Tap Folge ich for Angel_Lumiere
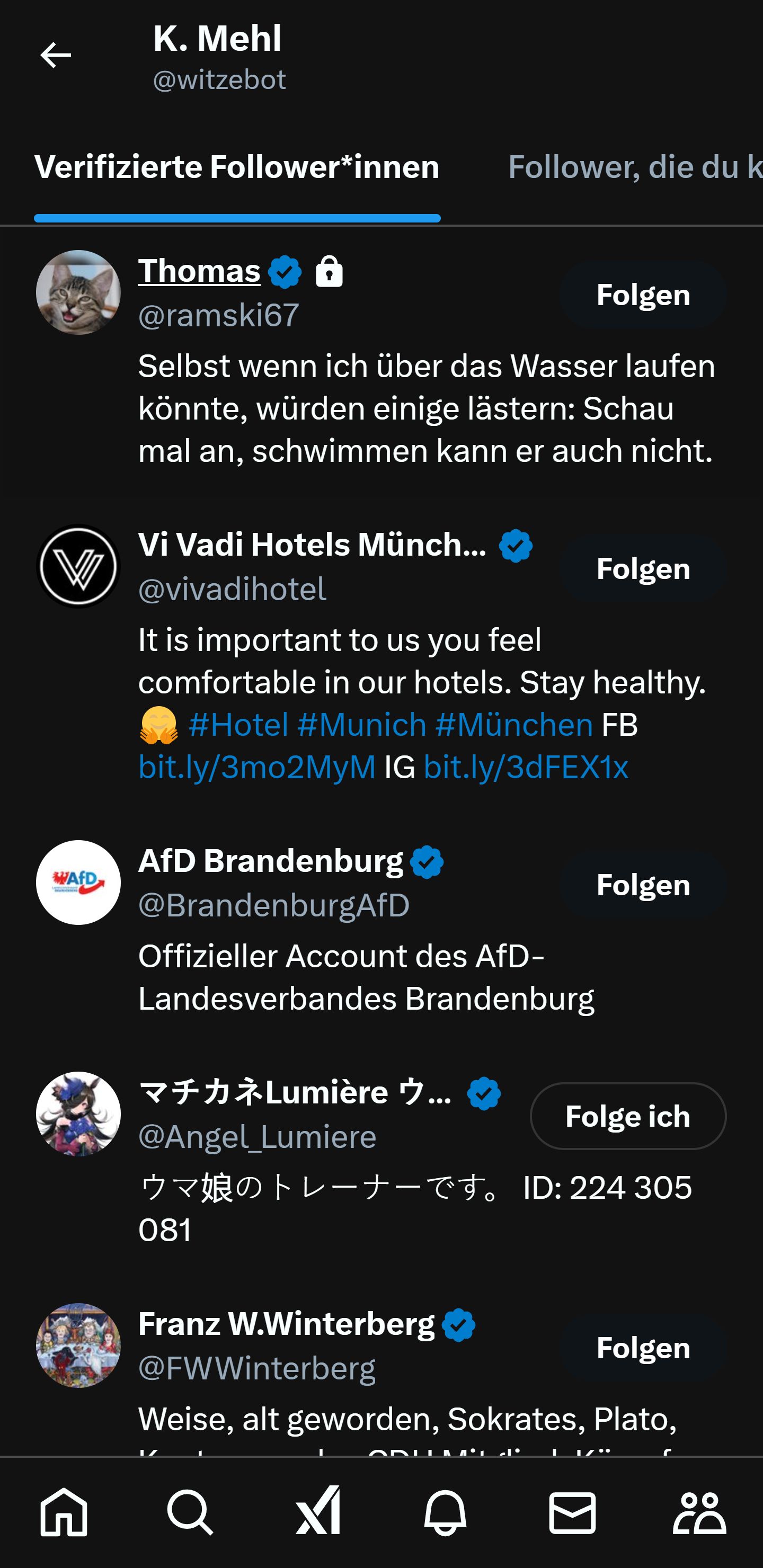Viewport: 763px width, 1568px height. (x=627, y=1116)
